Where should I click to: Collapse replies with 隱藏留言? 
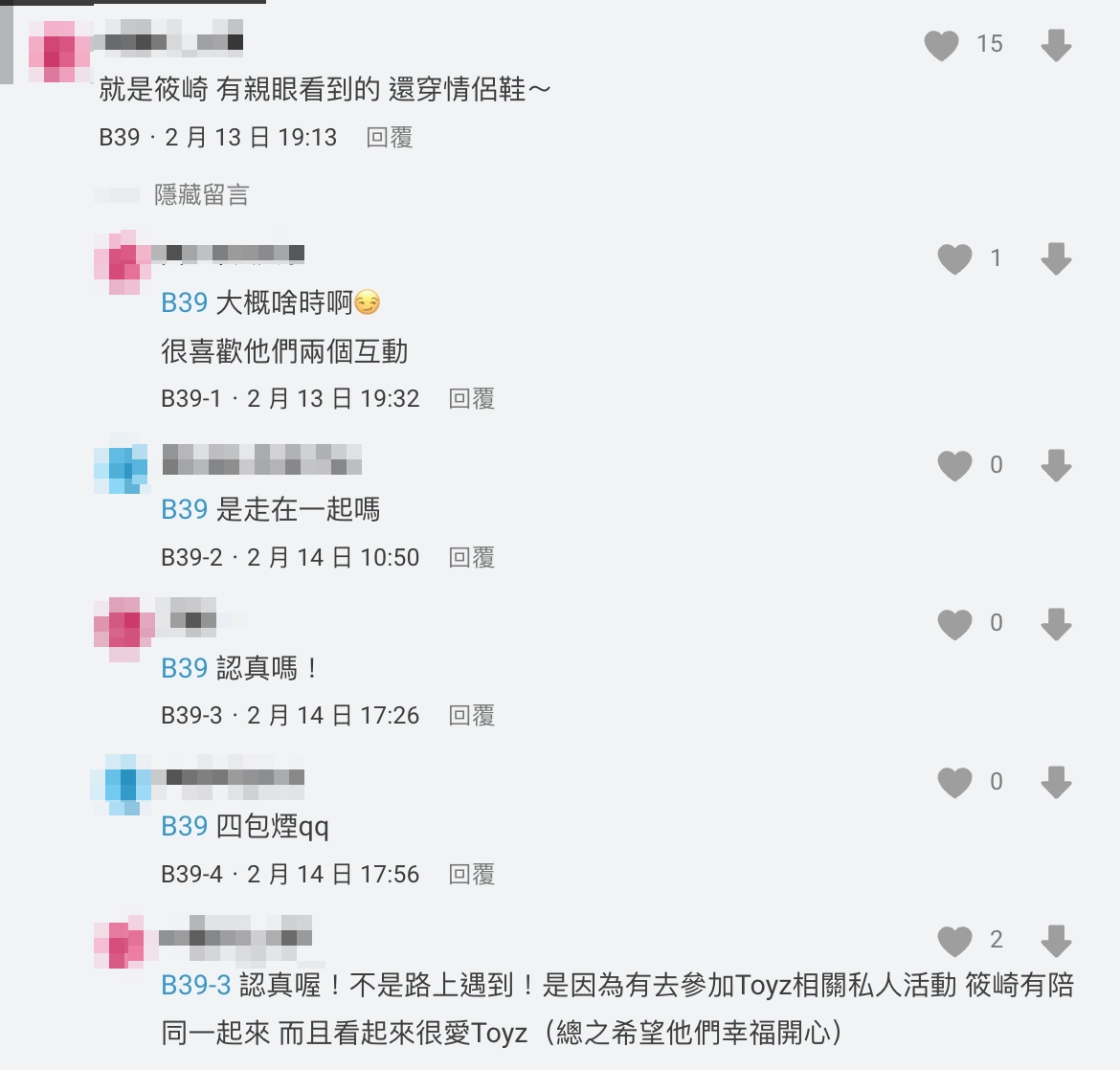tap(201, 195)
